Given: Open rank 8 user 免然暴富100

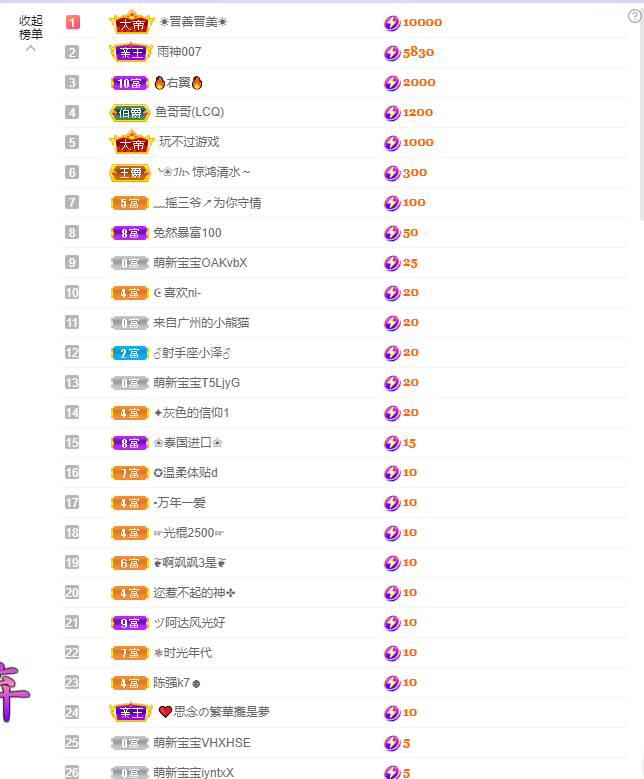Looking at the screenshot, I should pos(187,232).
